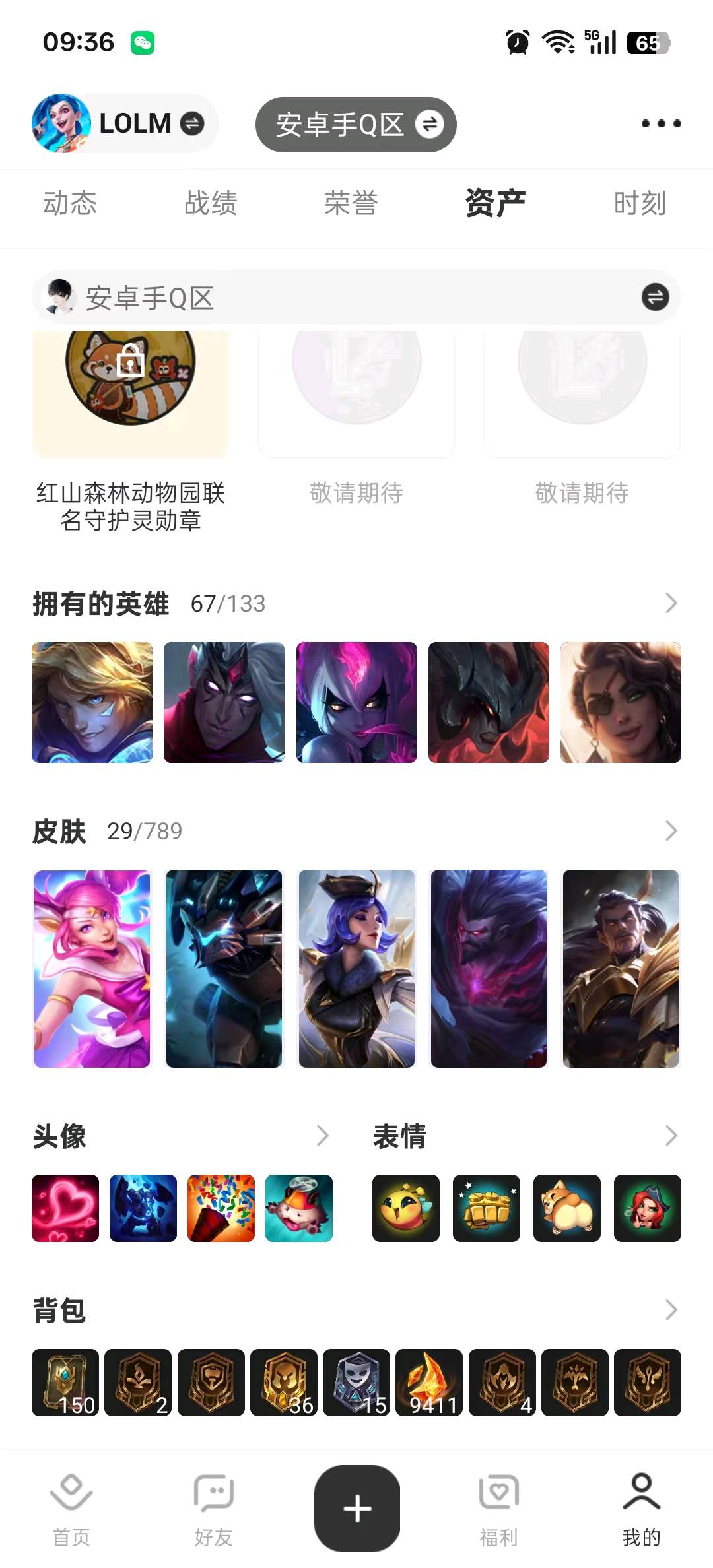713x1568 pixels.
Task: View all 皮肤 skins
Action: (x=671, y=831)
